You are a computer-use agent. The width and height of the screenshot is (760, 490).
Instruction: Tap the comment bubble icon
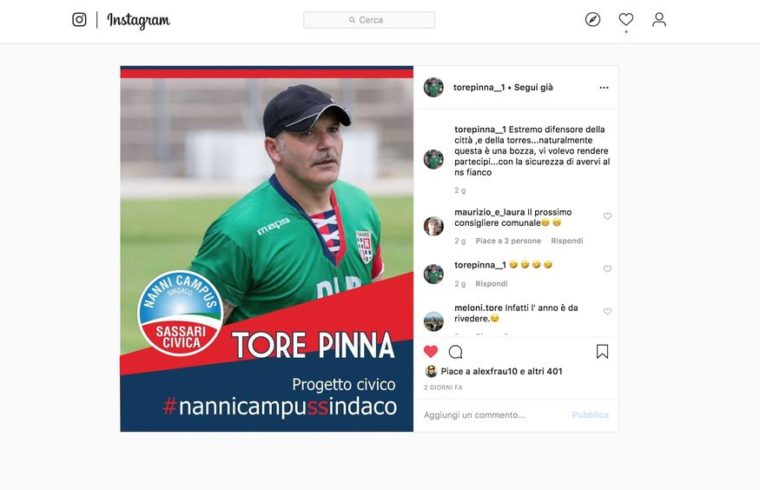456,352
